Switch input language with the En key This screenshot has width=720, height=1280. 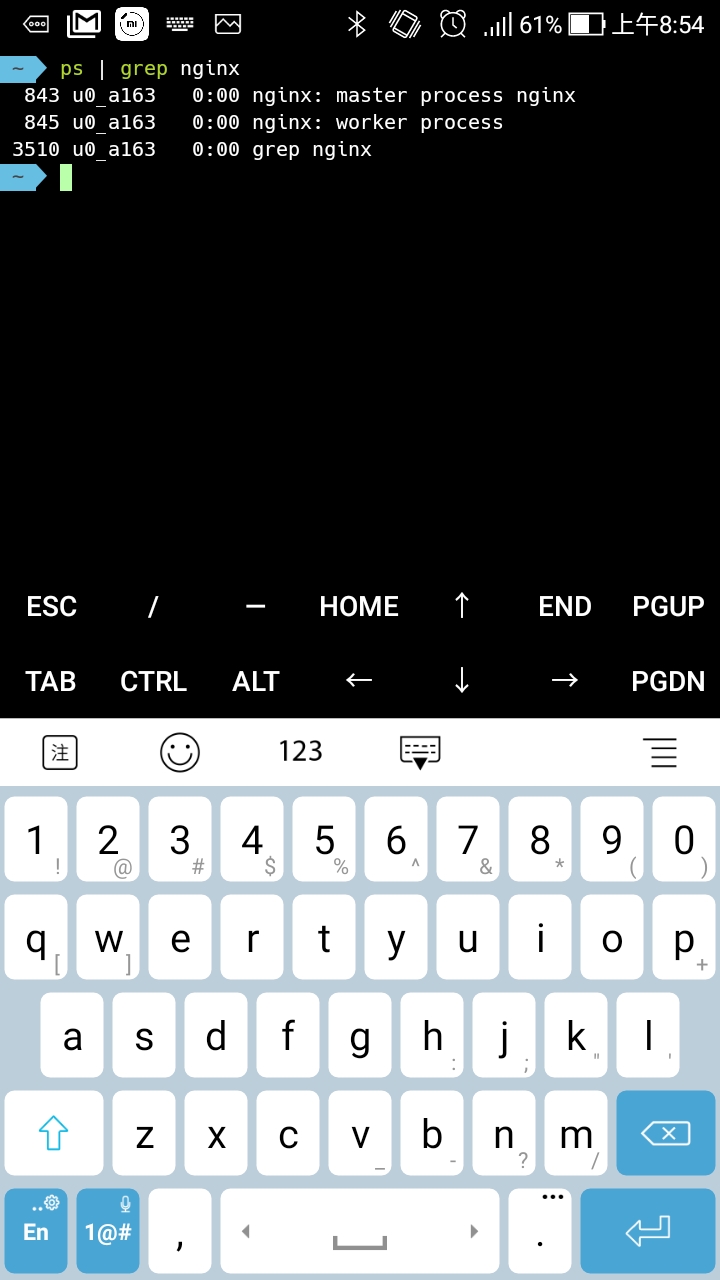37,1230
